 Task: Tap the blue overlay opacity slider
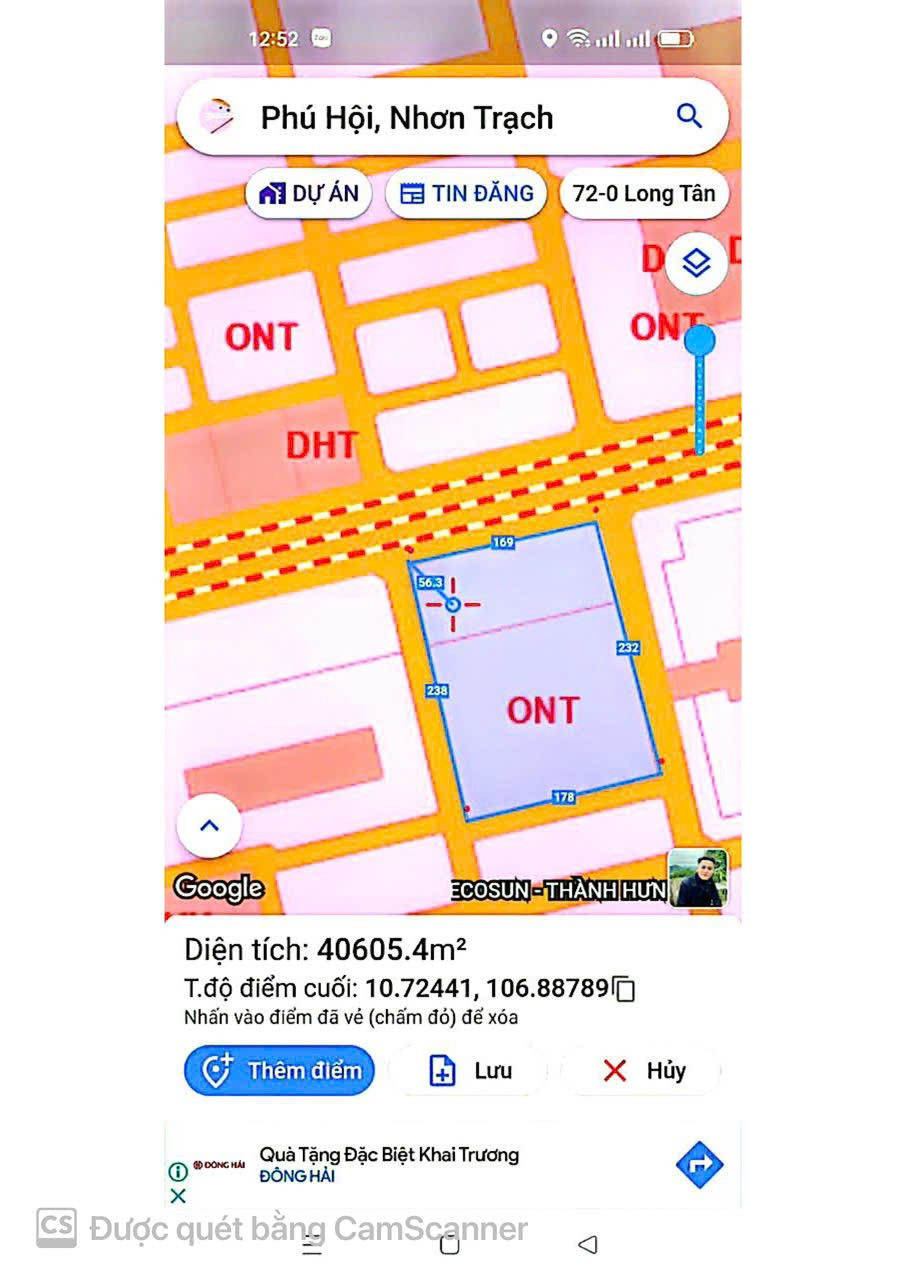[x=700, y=341]
